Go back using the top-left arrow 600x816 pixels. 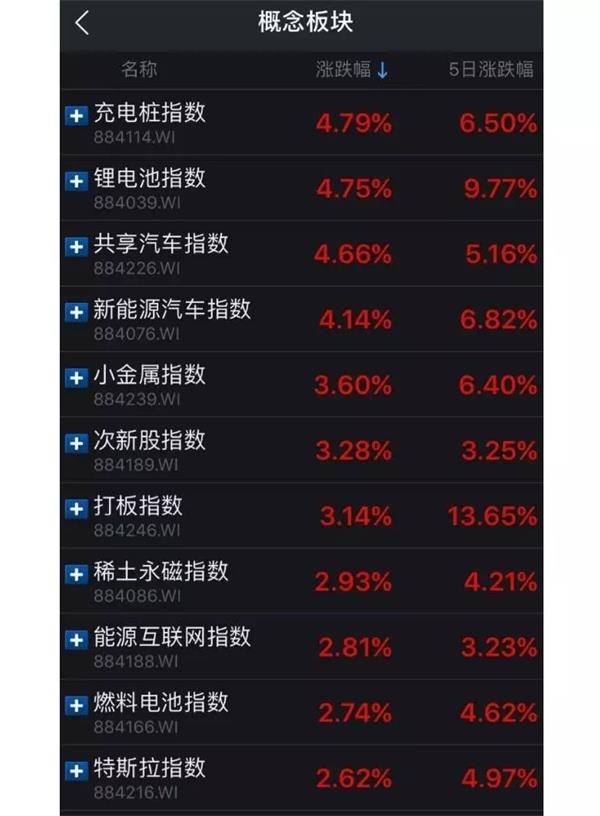tap(82, 24)
